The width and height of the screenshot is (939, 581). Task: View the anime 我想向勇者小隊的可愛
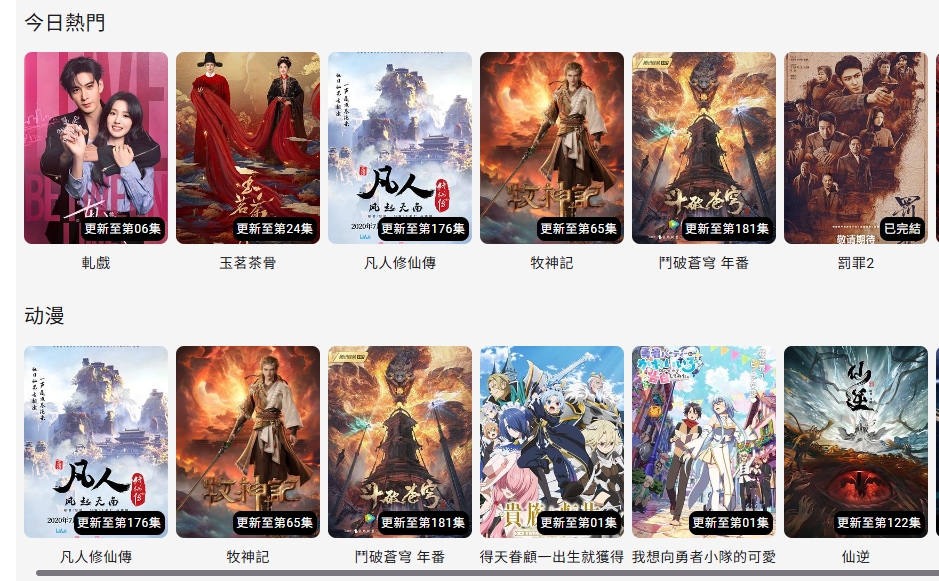(704, 442)
